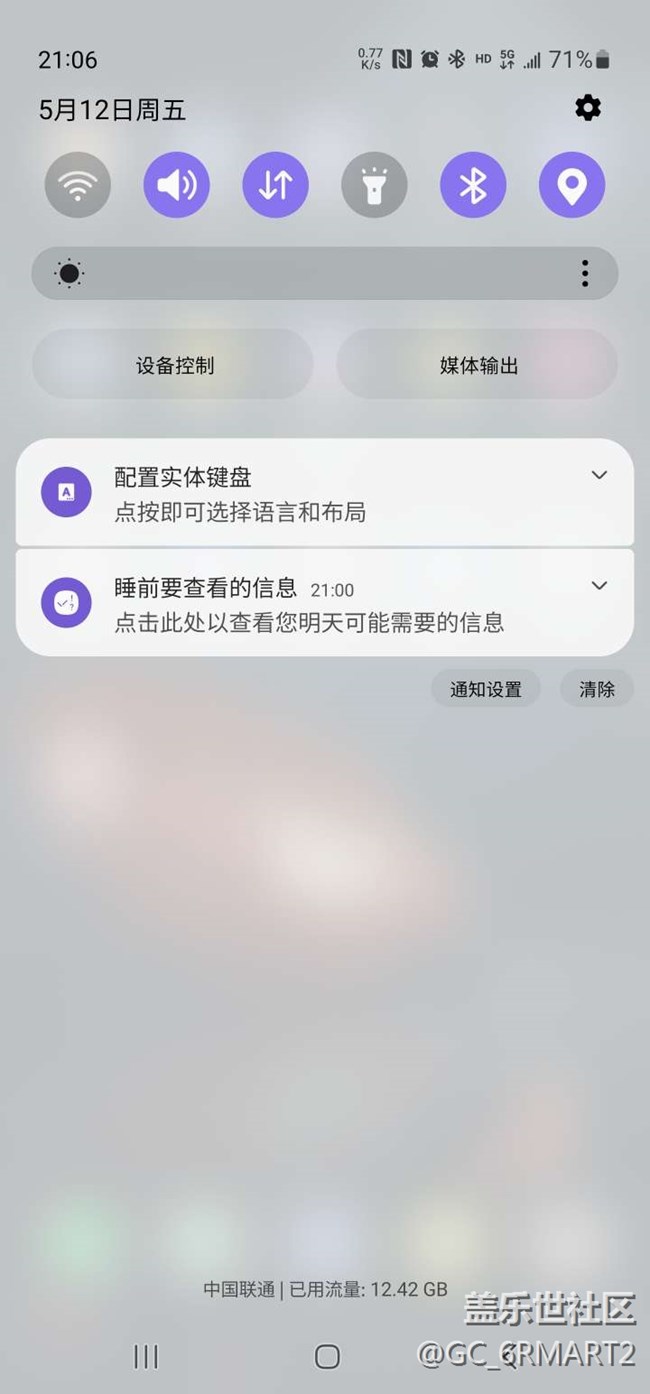Go to the home screen
This screenshot has width=650, height=1394.
(327, 1356)
